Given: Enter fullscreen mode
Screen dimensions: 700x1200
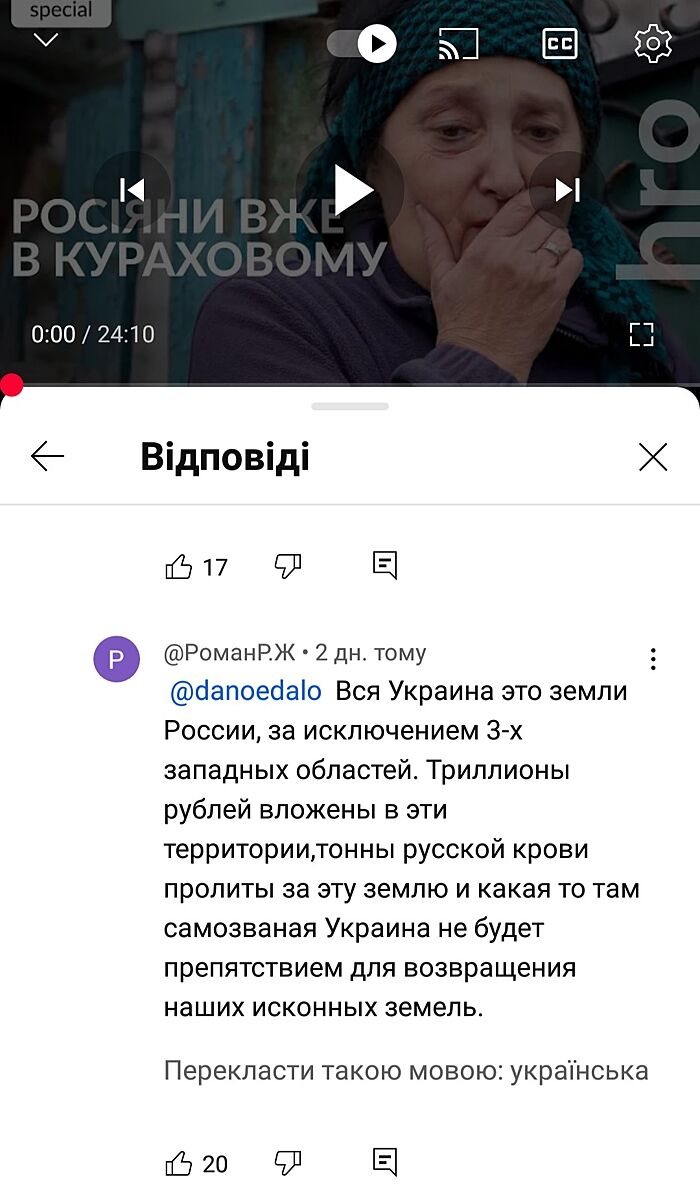Looking at the screenshot, I should click(x=641, y=334).
